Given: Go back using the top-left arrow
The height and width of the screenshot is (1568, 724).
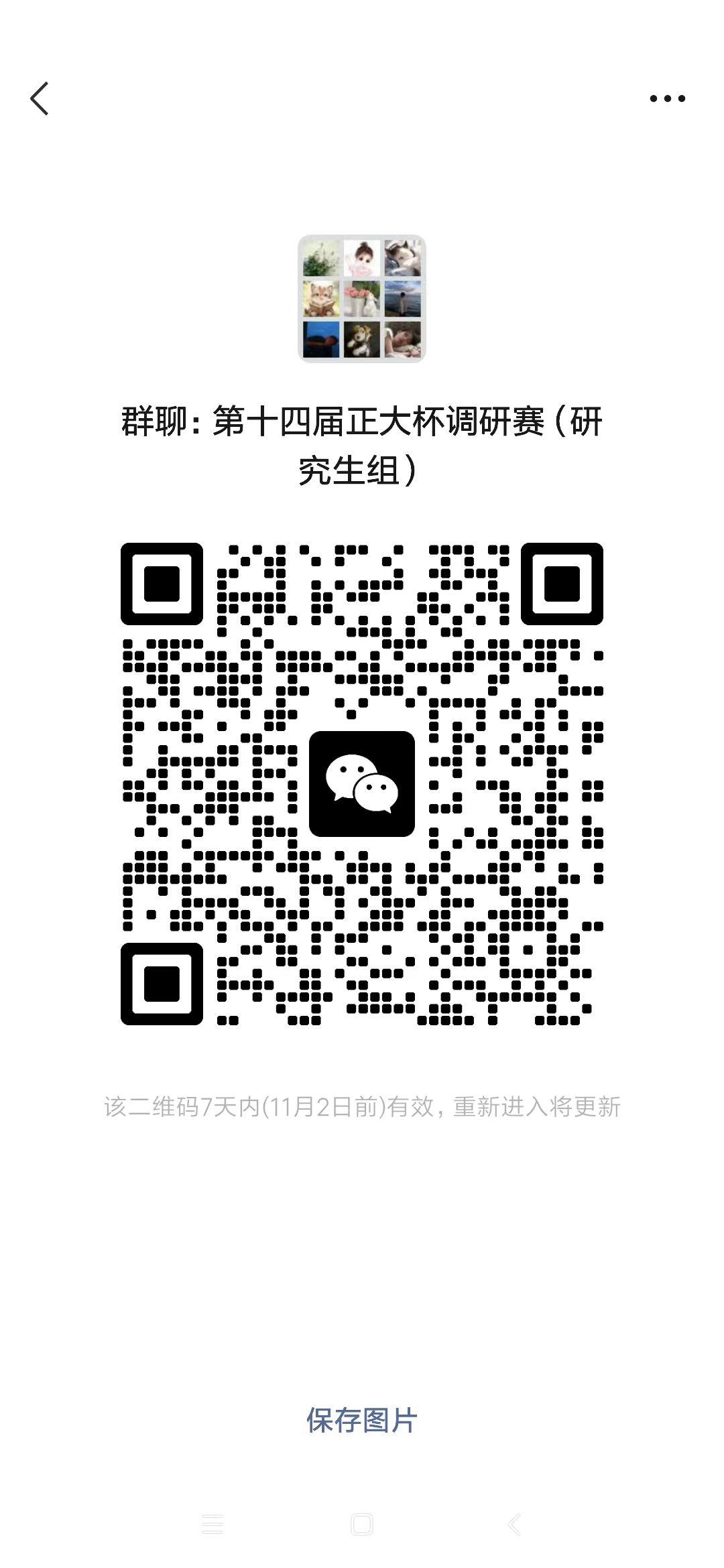Looking at the screenshot, I should pyautogui.click(x=40, y=99).
